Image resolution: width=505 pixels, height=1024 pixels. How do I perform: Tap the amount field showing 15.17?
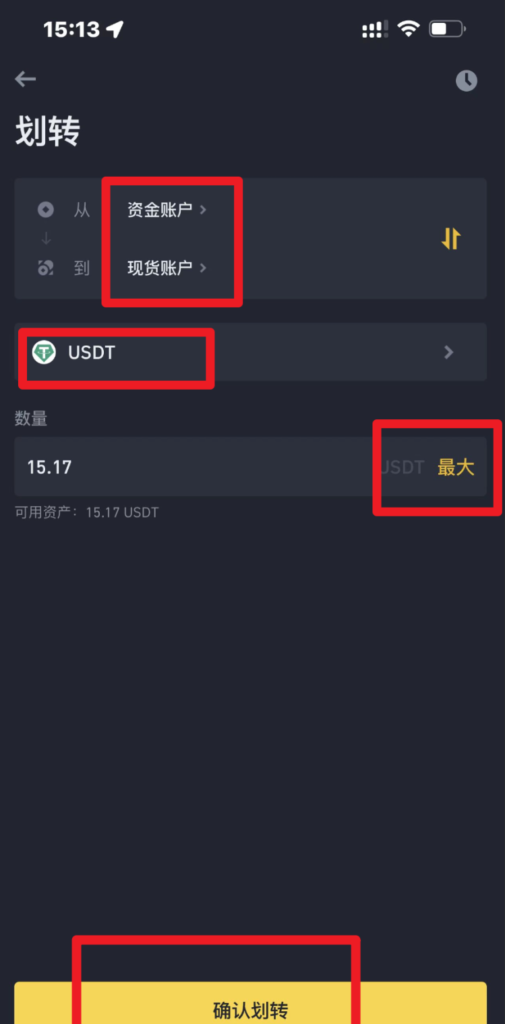(196, 467)
